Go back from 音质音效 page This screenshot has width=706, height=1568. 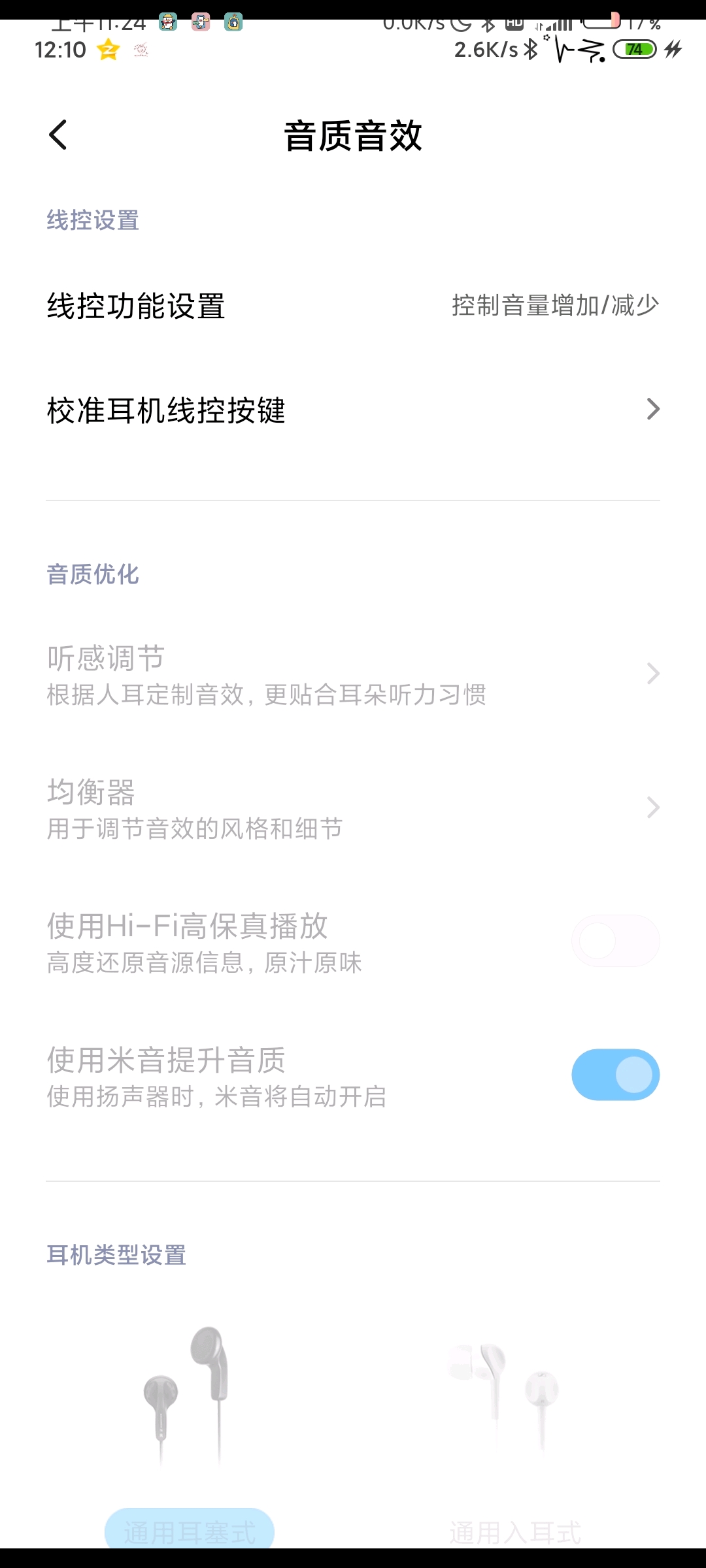[x=58, y=135]
